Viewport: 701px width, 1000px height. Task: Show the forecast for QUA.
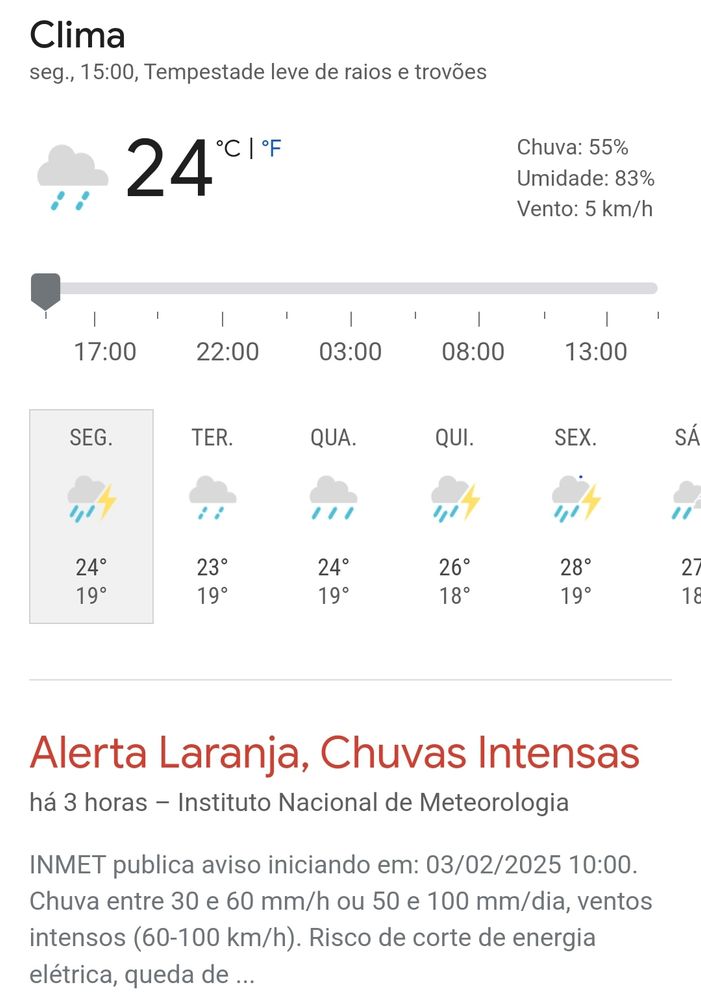click(333, 516)
